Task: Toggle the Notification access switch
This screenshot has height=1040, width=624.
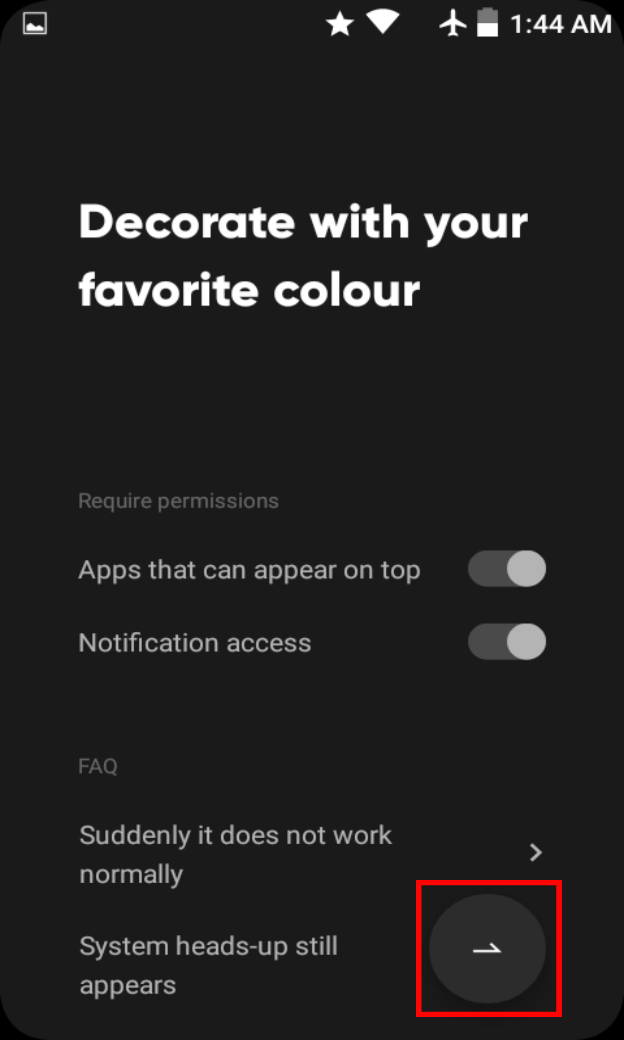Action: (506, 642)
